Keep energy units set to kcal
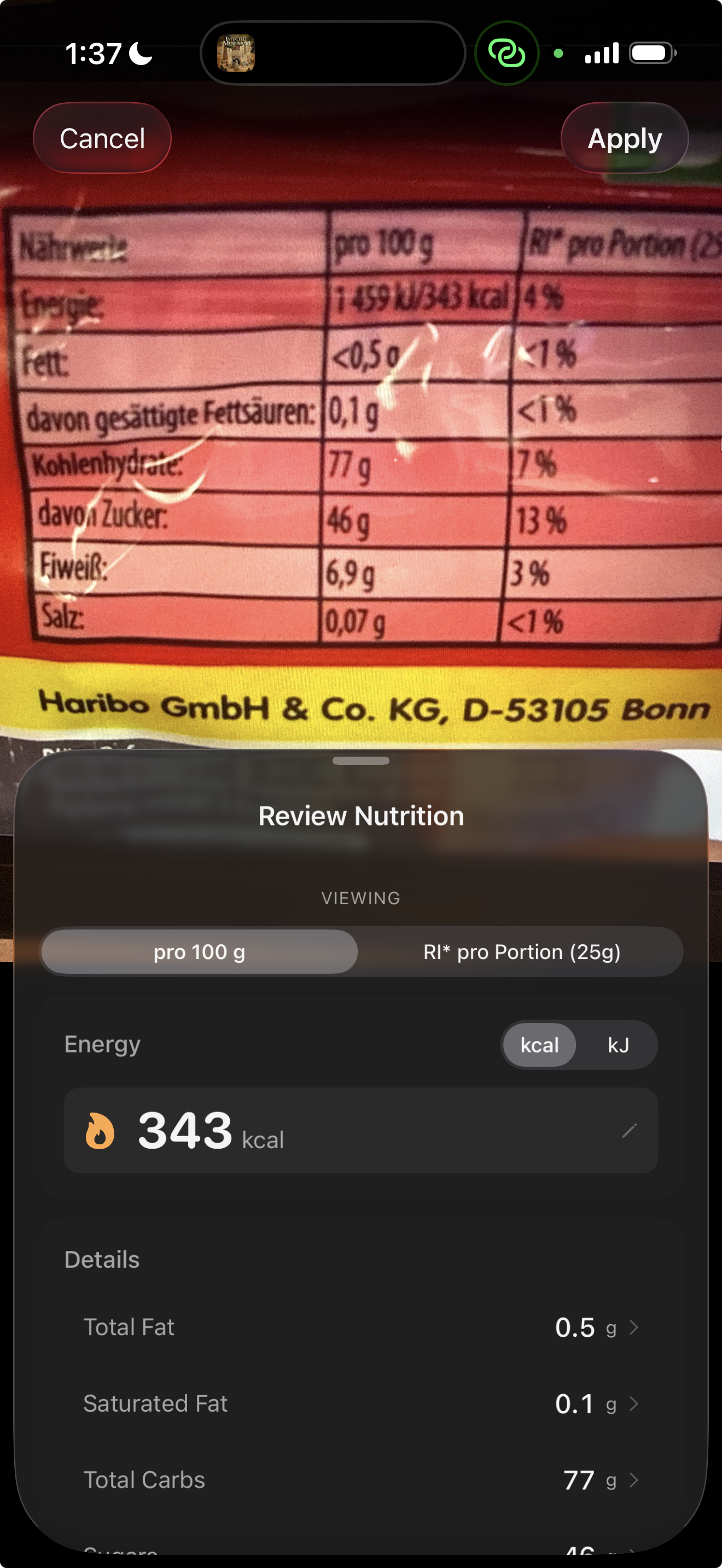 pyautogui.click(x=539, y=1045)
